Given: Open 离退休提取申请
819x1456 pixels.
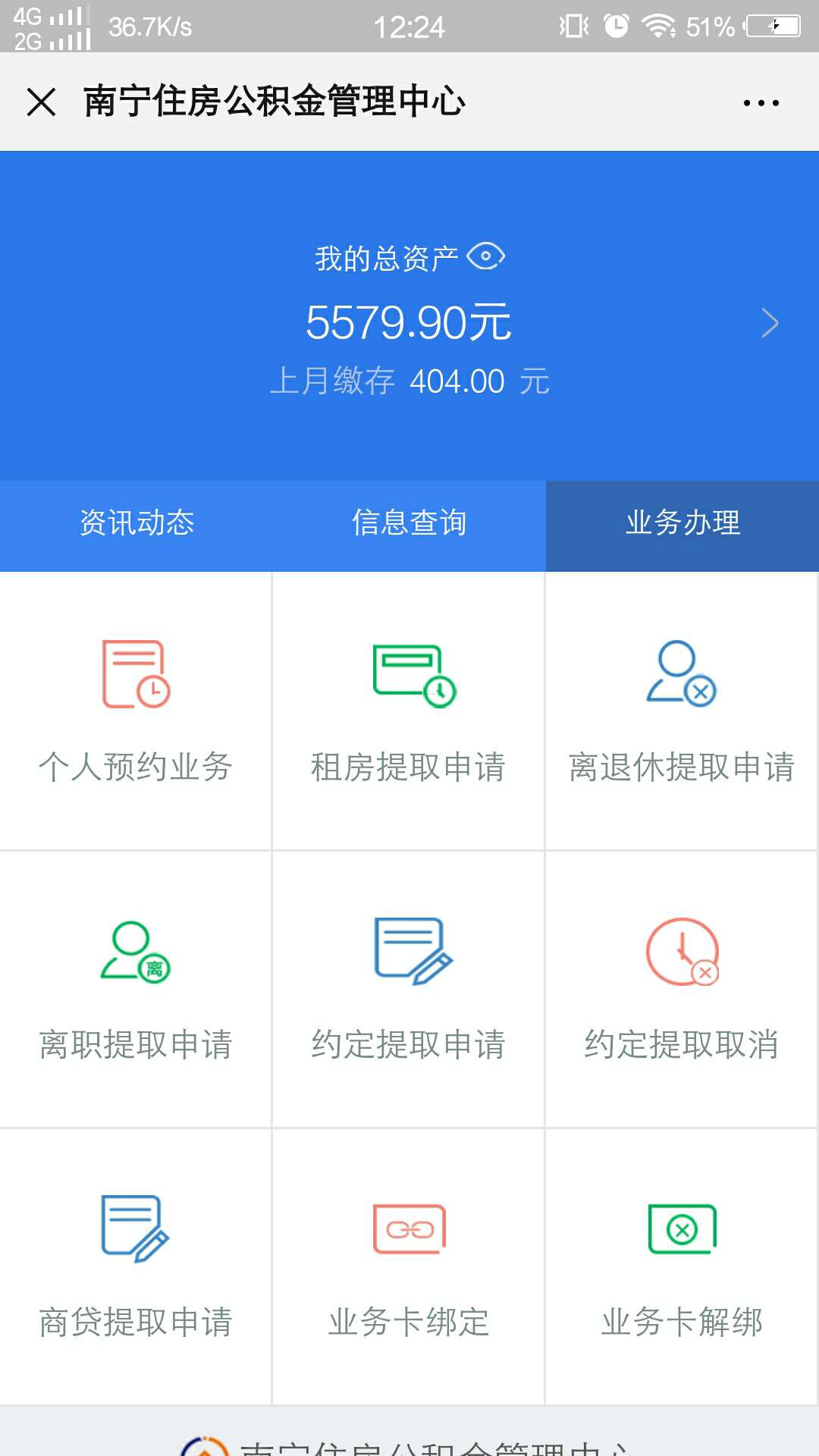Looking at the screenshot, I should [x=682, y=711].
